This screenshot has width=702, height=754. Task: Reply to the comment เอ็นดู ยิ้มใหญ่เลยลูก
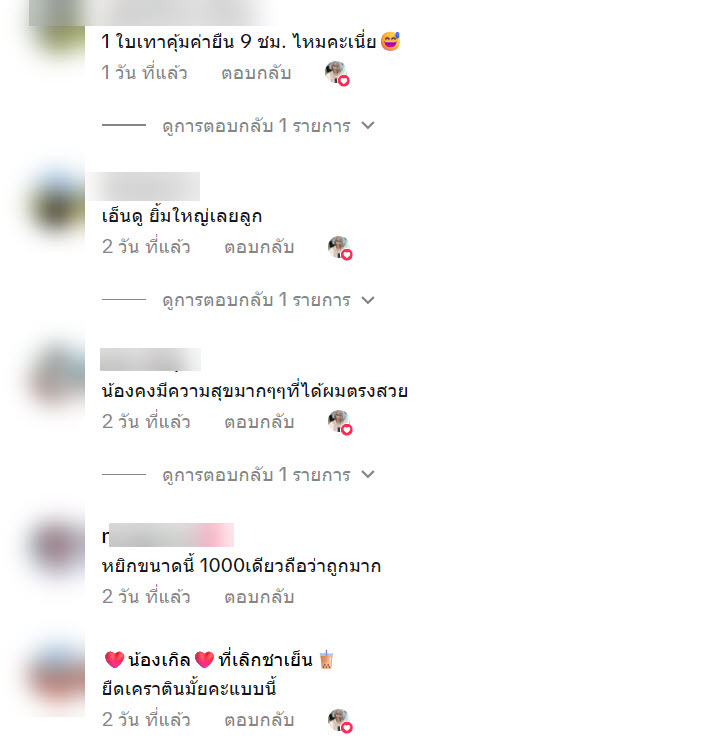[x=258, y=247]
